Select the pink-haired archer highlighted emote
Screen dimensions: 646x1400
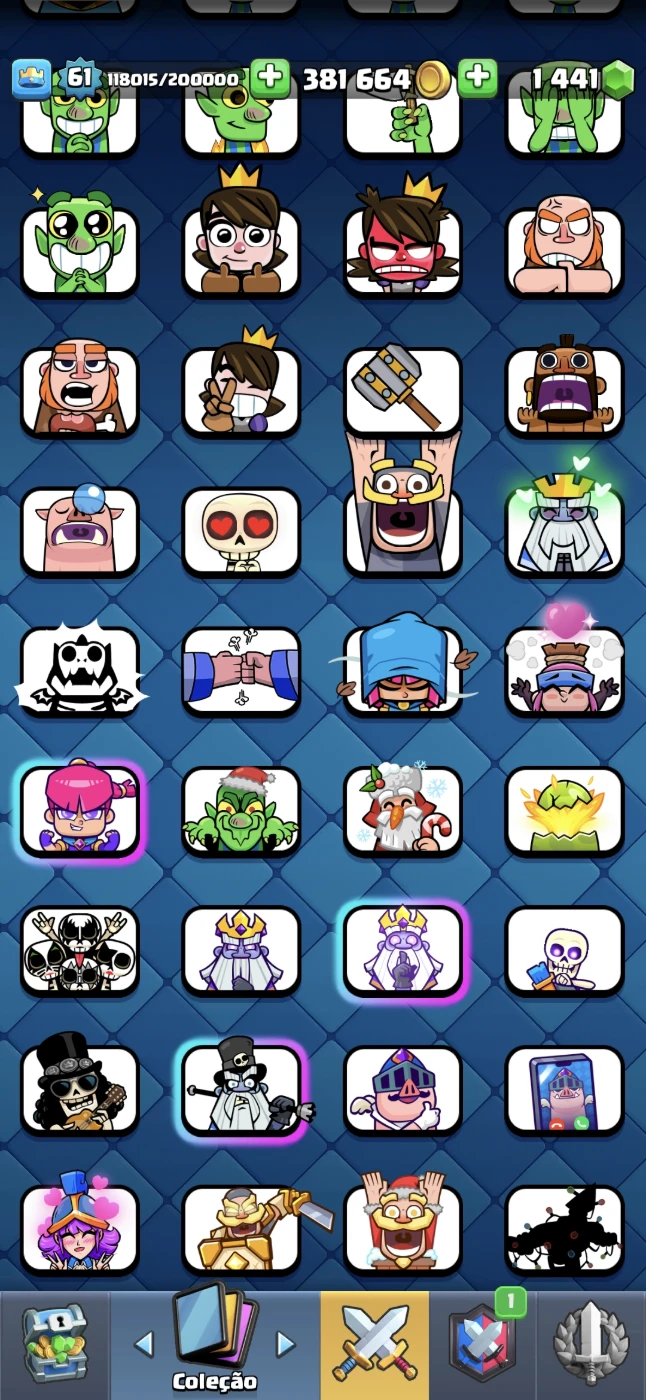click(79, 810)
